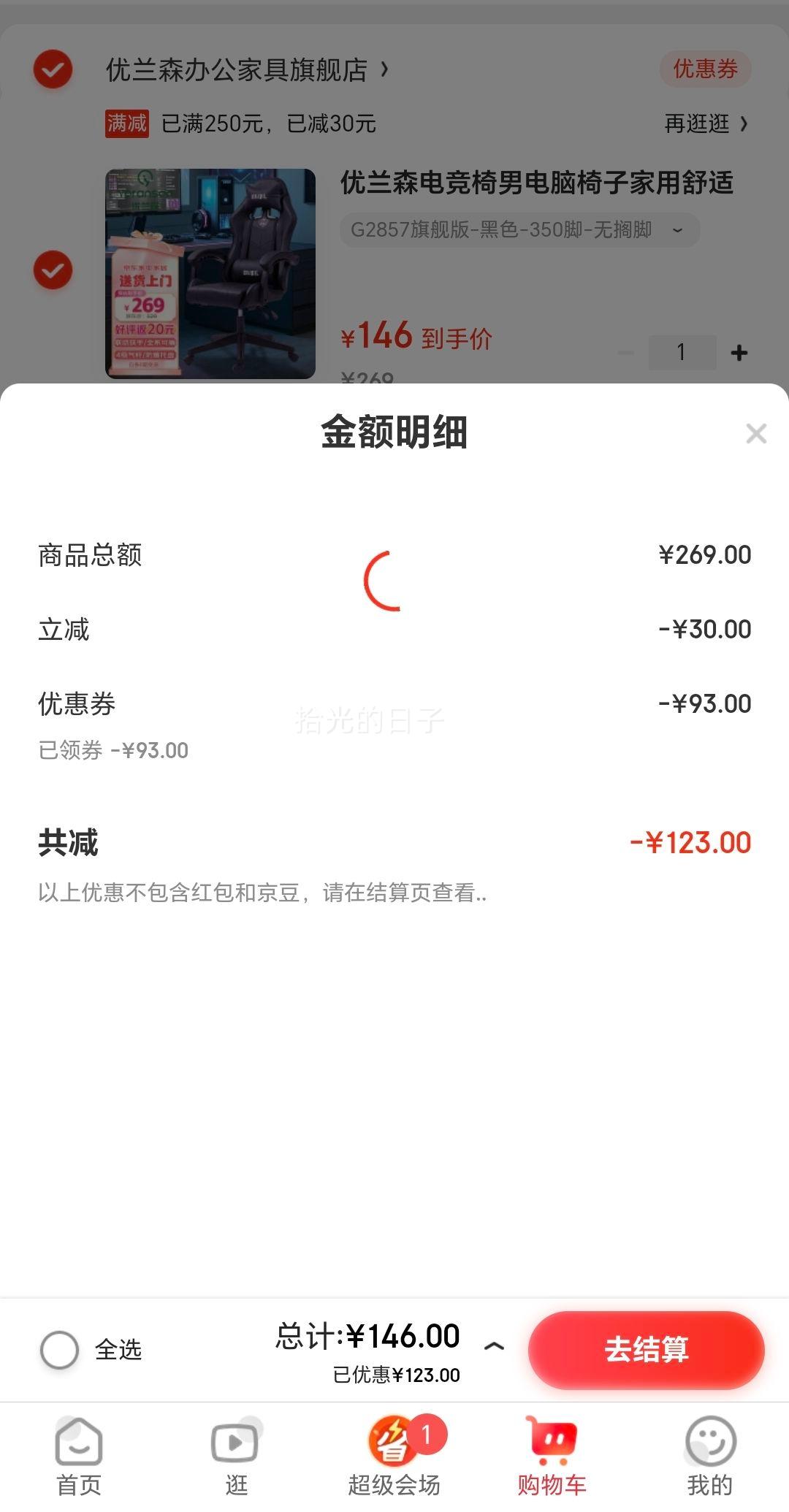Toggle the 全选 select-all circle

(x=60, y=1349)
